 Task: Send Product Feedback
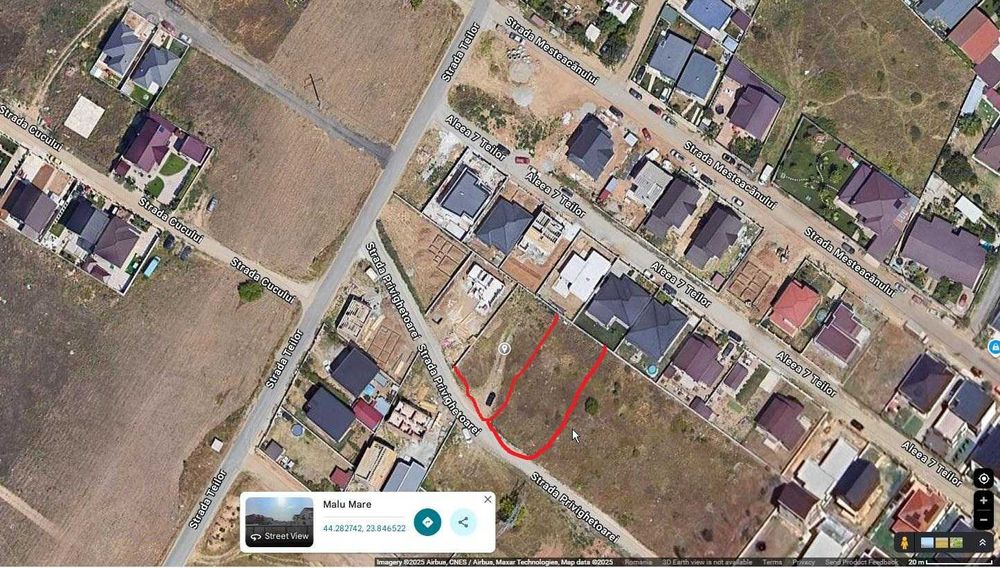tap(860, 562)
